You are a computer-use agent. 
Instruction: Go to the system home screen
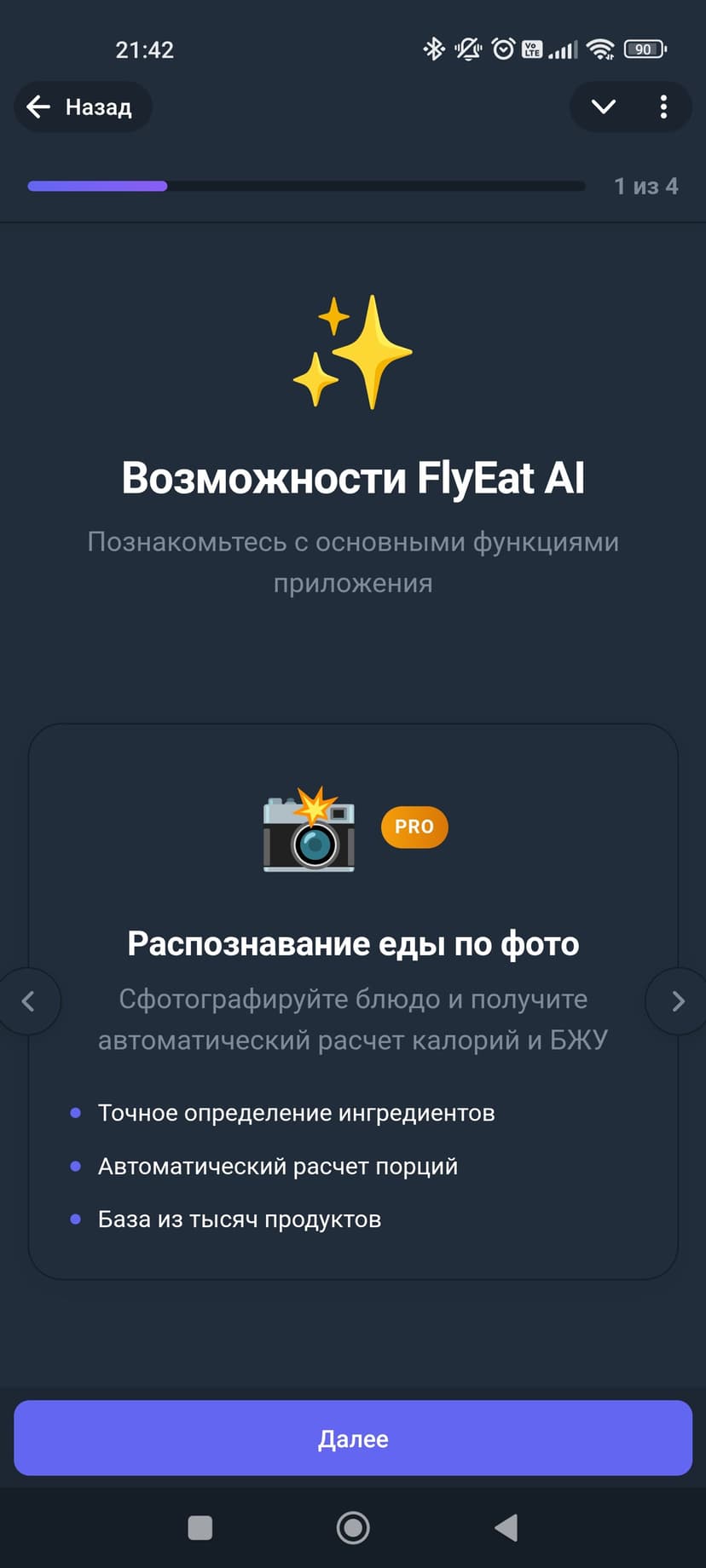[x=353, y=1528]
